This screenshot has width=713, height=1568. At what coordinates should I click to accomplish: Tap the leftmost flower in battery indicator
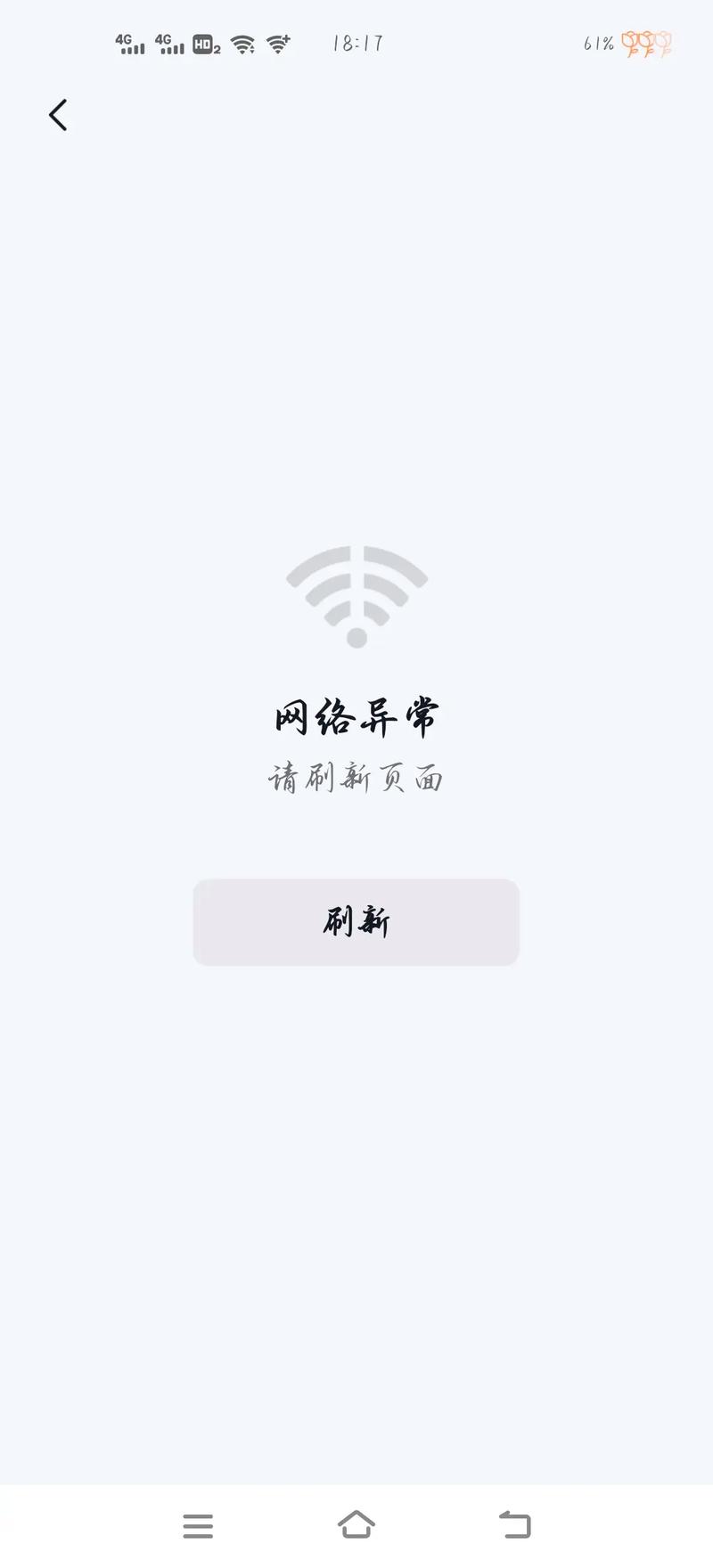coord(632,41)
